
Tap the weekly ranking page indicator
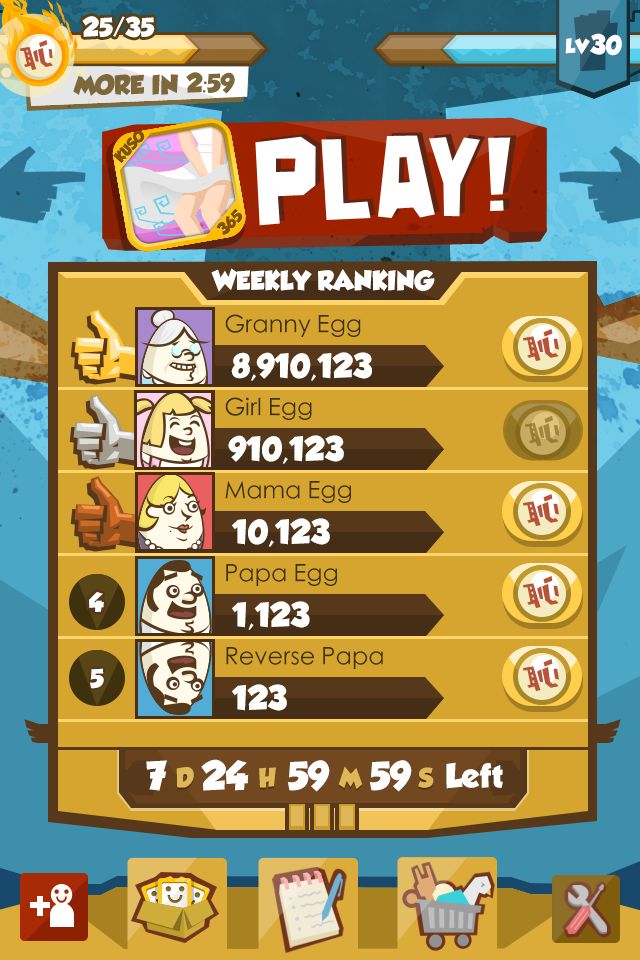(322, 816)
